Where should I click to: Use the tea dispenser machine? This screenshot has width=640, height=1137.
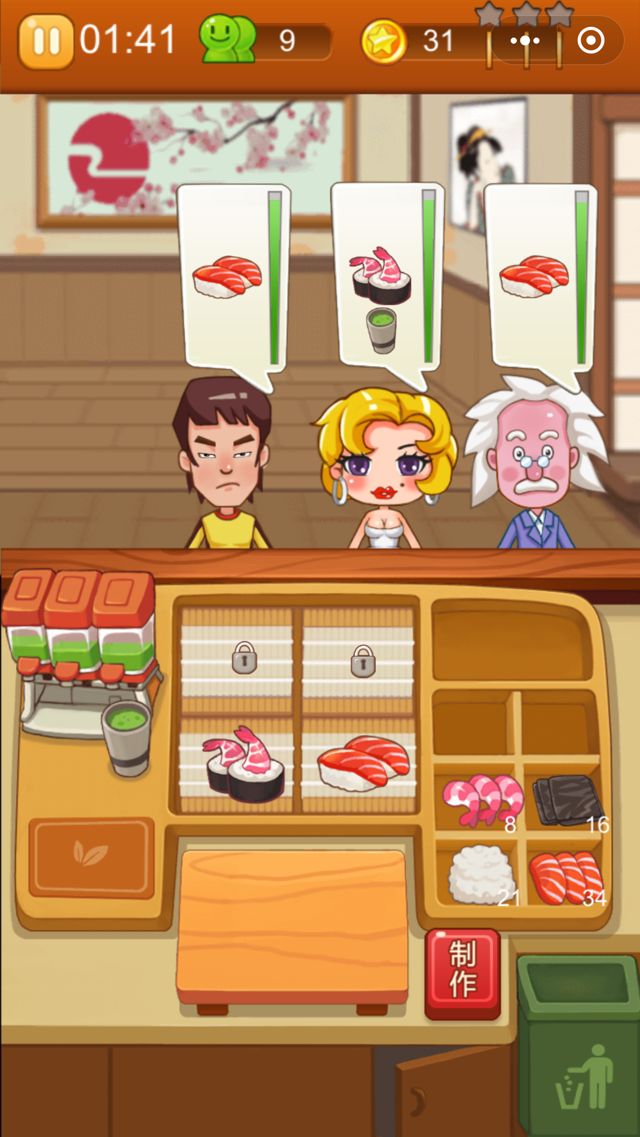click(80, 640)
